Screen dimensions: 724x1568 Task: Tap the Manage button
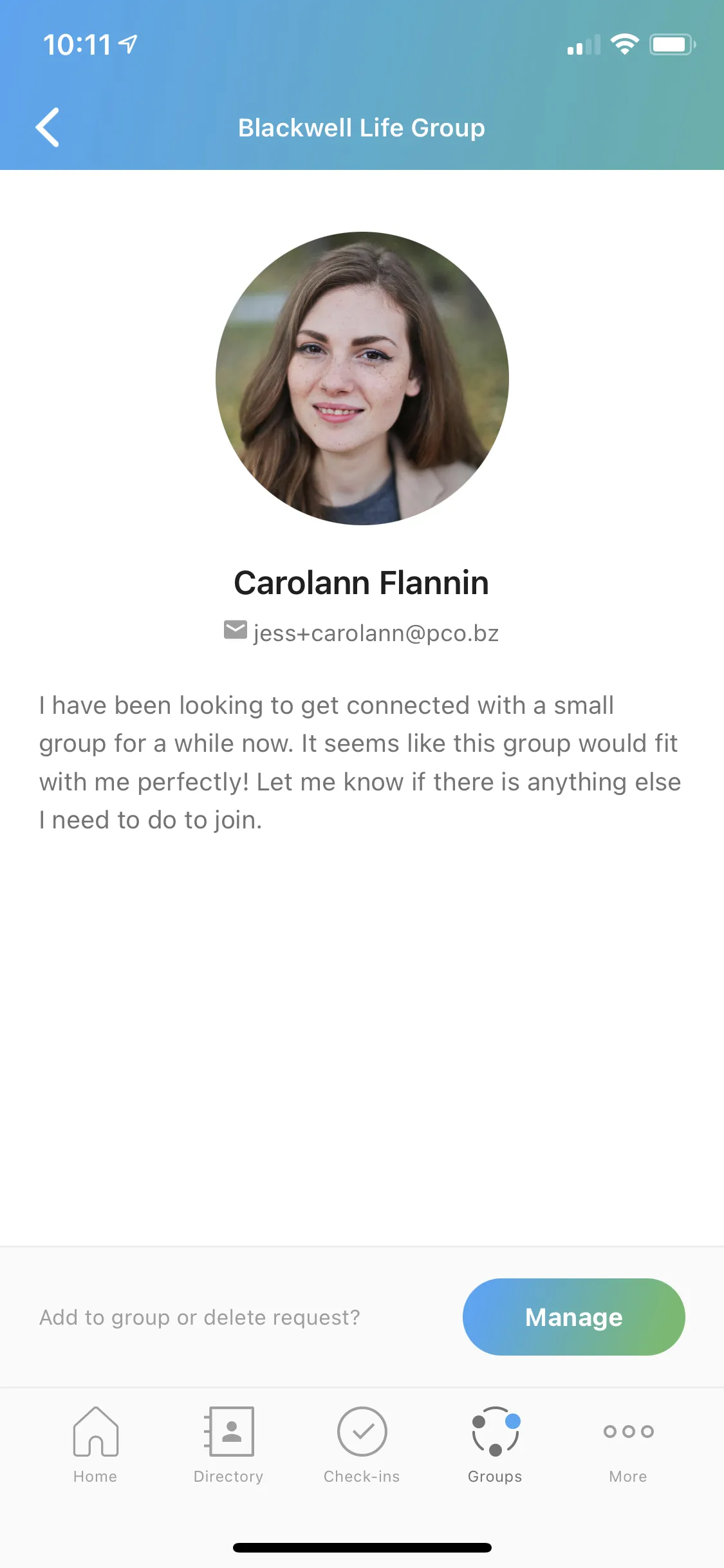click(573, 1317)
